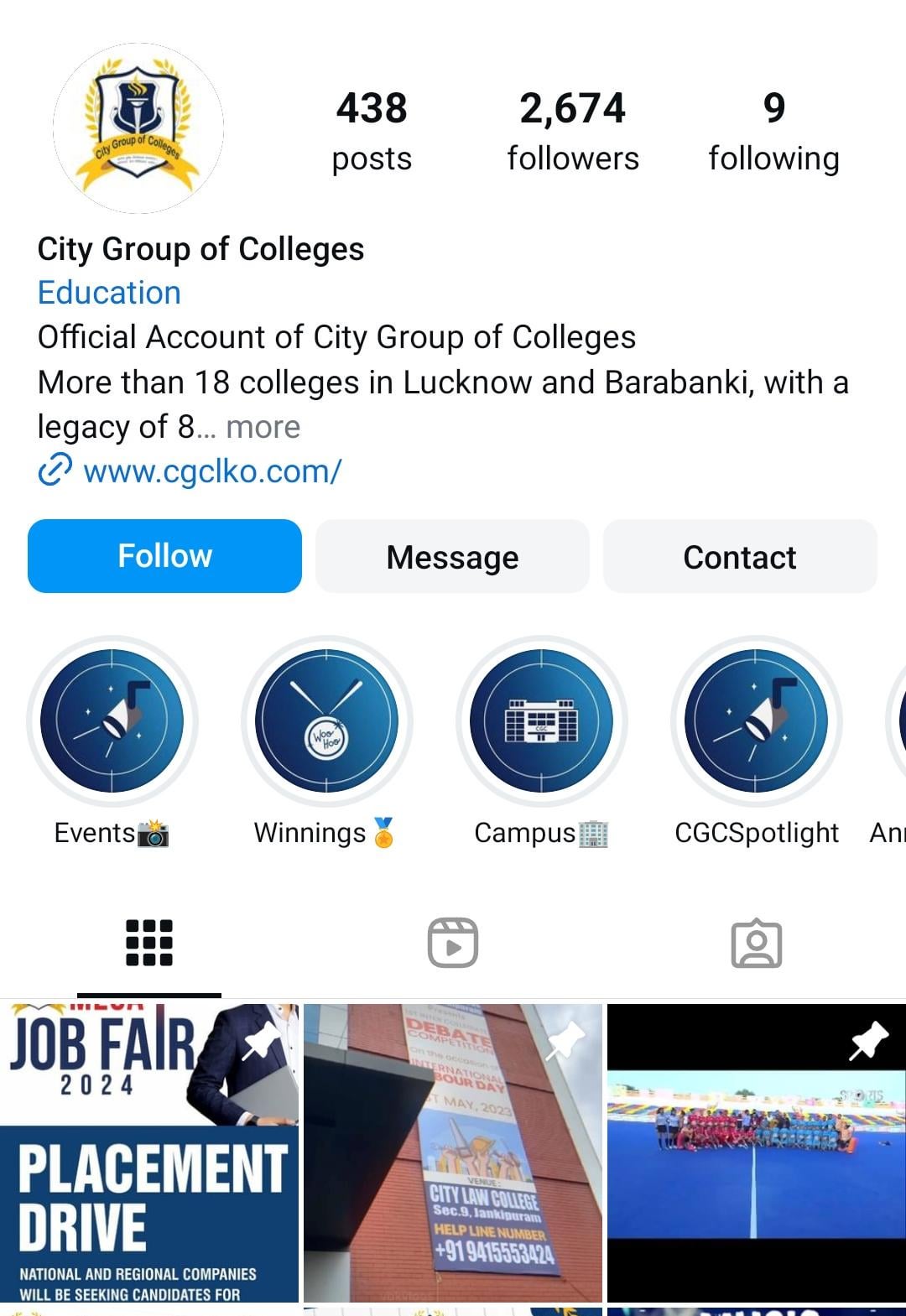Switch to the Reels tab
The width and height of the screenshot is (906, 1316).
click(x=453, y=943)
